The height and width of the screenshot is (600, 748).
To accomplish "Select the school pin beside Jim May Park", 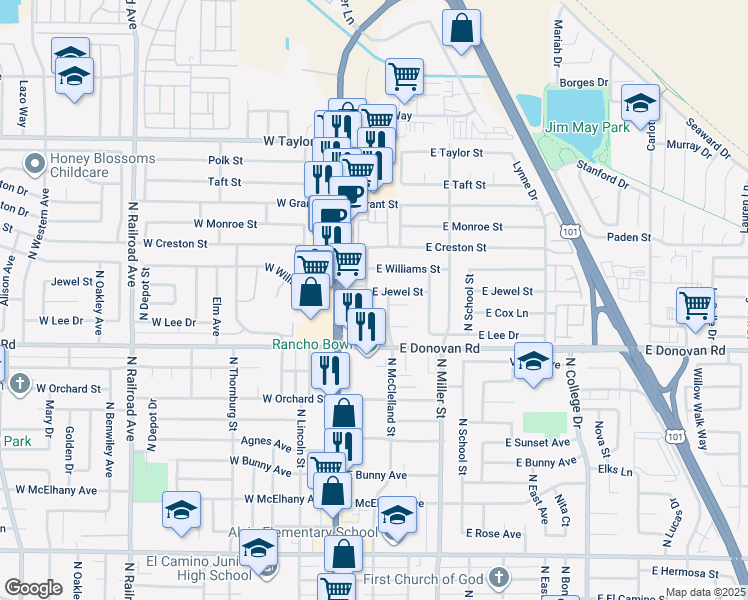I will point(640,103).
